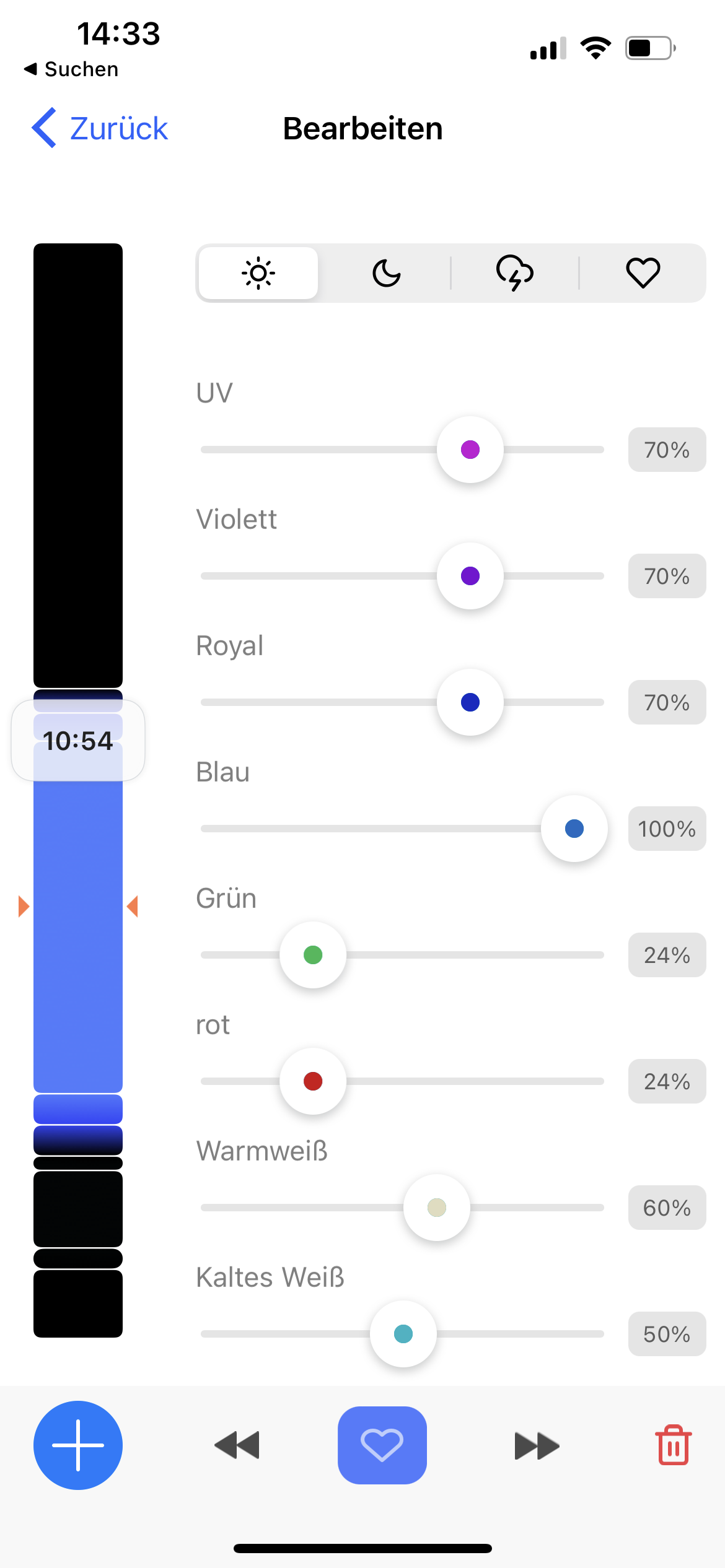Tap the Warmweiß slider knob
The height and width of the screenshot is (1568, 725).
coord(437,1208)
